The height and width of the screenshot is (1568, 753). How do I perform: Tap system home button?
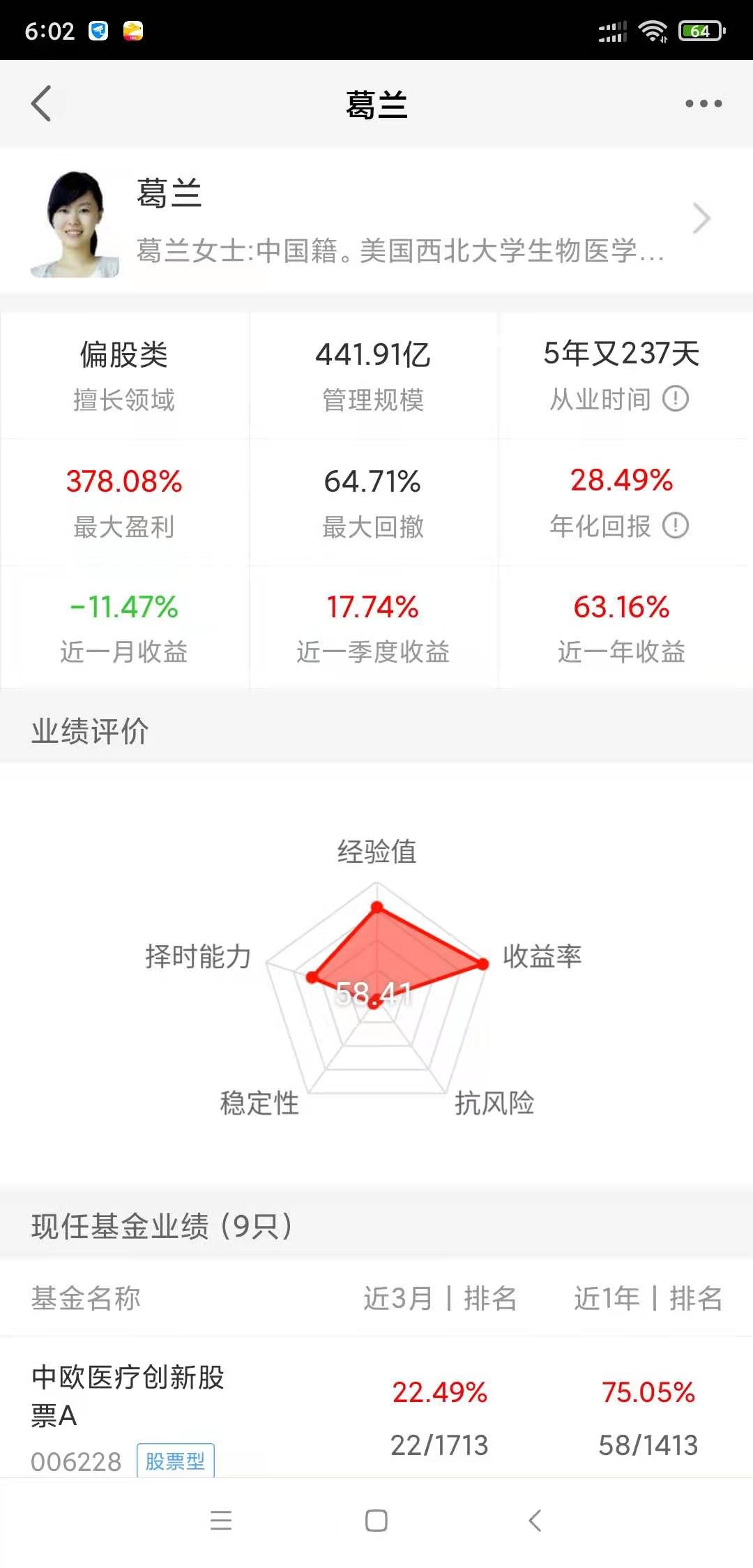click(376, 1521)
